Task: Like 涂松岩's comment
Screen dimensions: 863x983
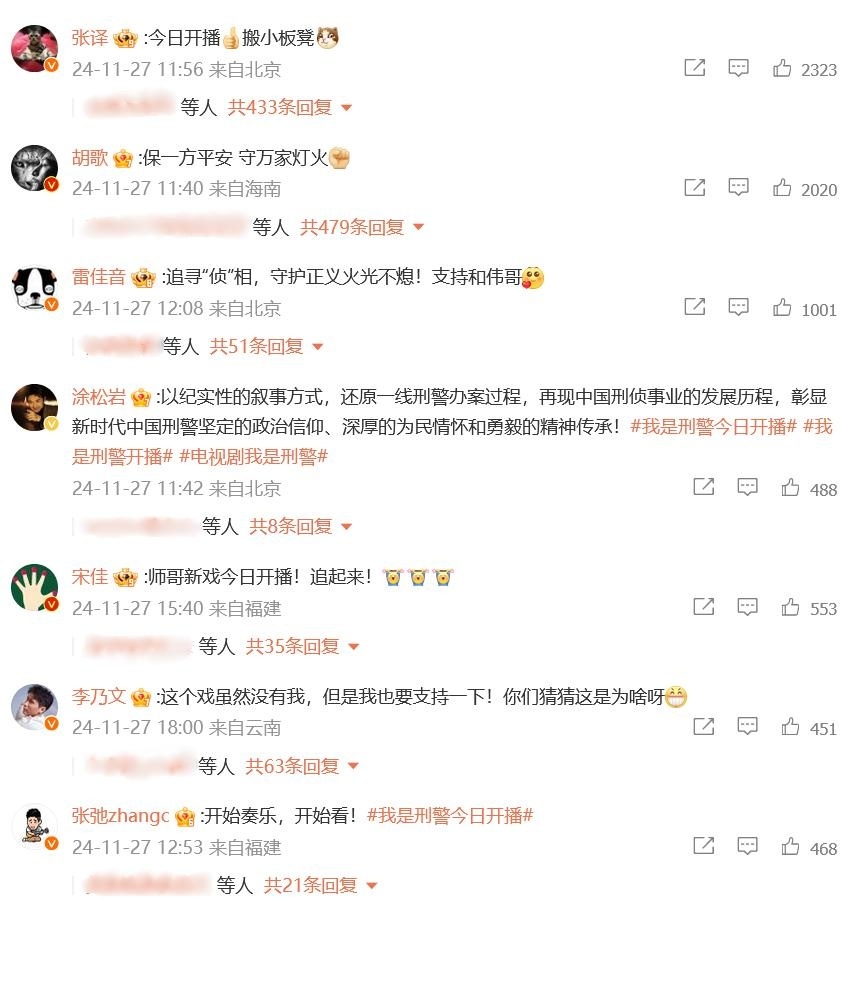Action: tap(791, 487)
